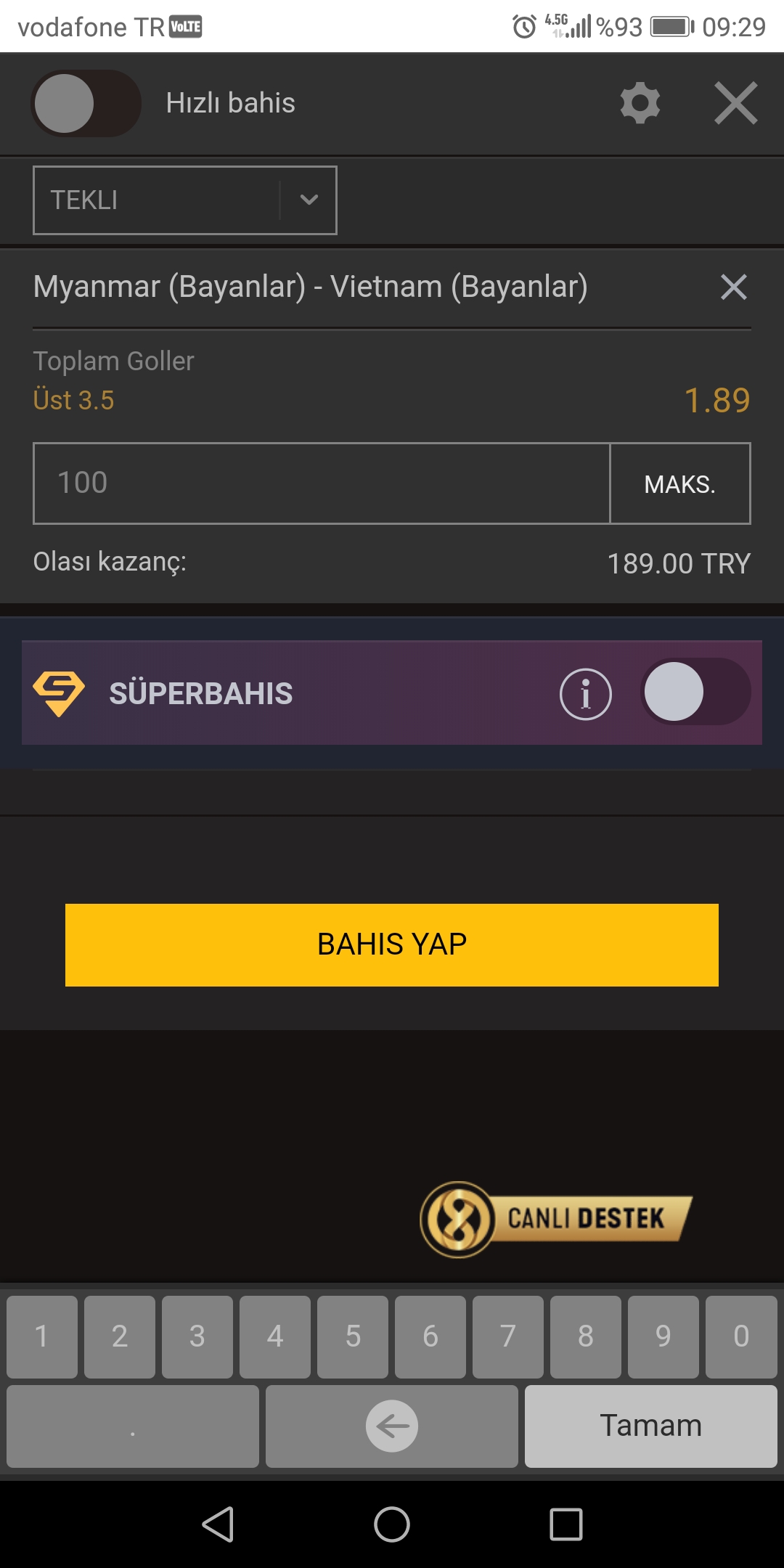The height and width of the screenshot is (1568, 784).
Task: Enable the Süperbahis switch
Action: pyautogui.click(x=695, y=692)
